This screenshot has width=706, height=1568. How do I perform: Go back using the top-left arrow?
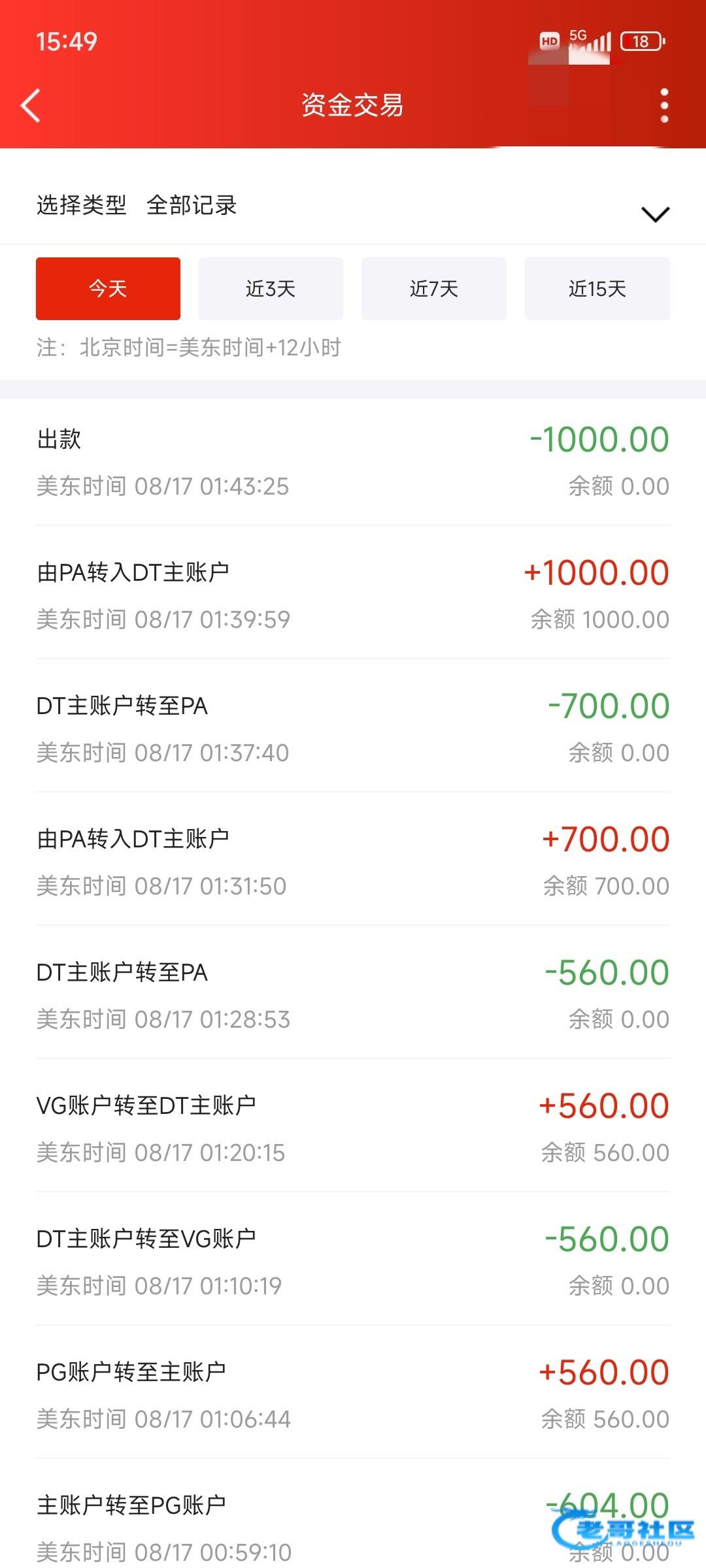31,105
